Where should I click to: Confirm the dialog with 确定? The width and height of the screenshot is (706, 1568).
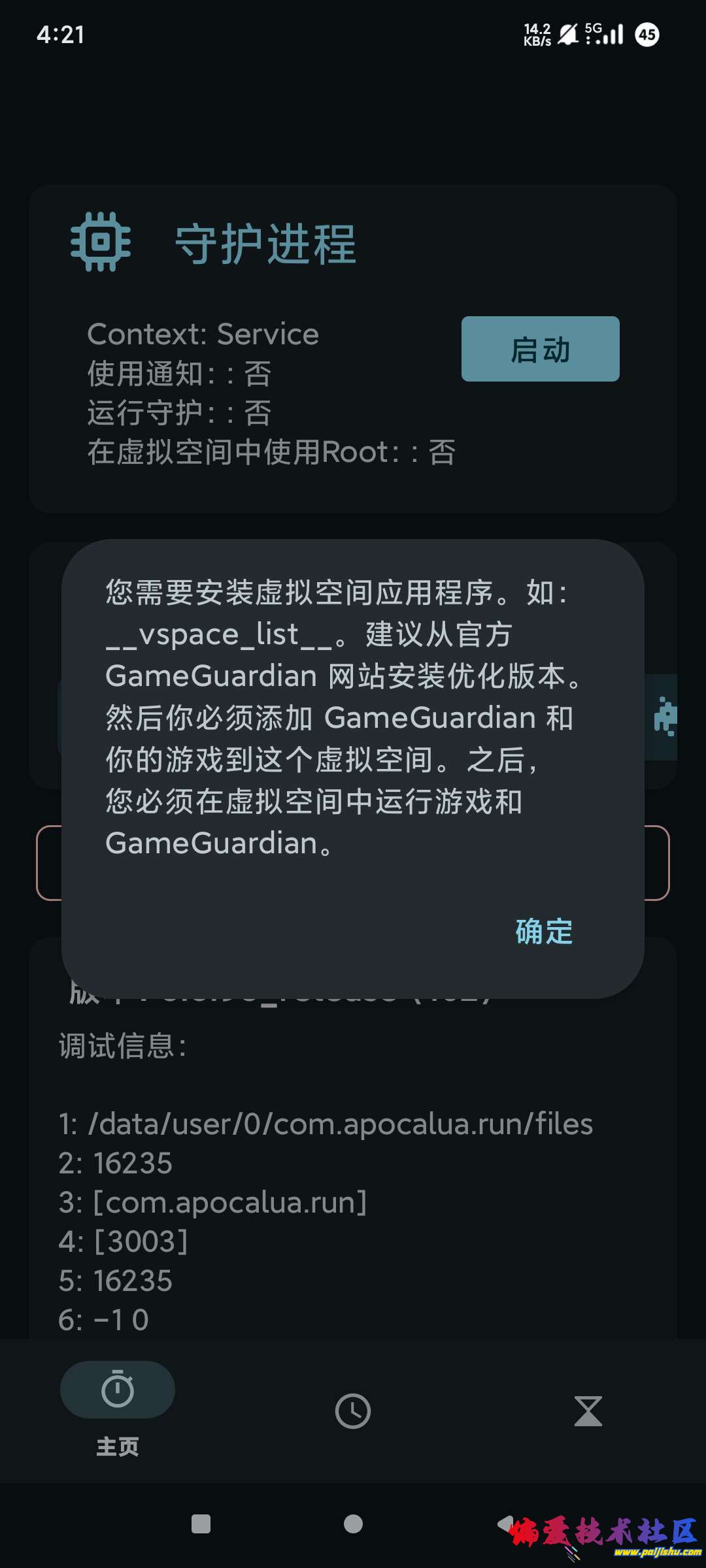[543, 931]
